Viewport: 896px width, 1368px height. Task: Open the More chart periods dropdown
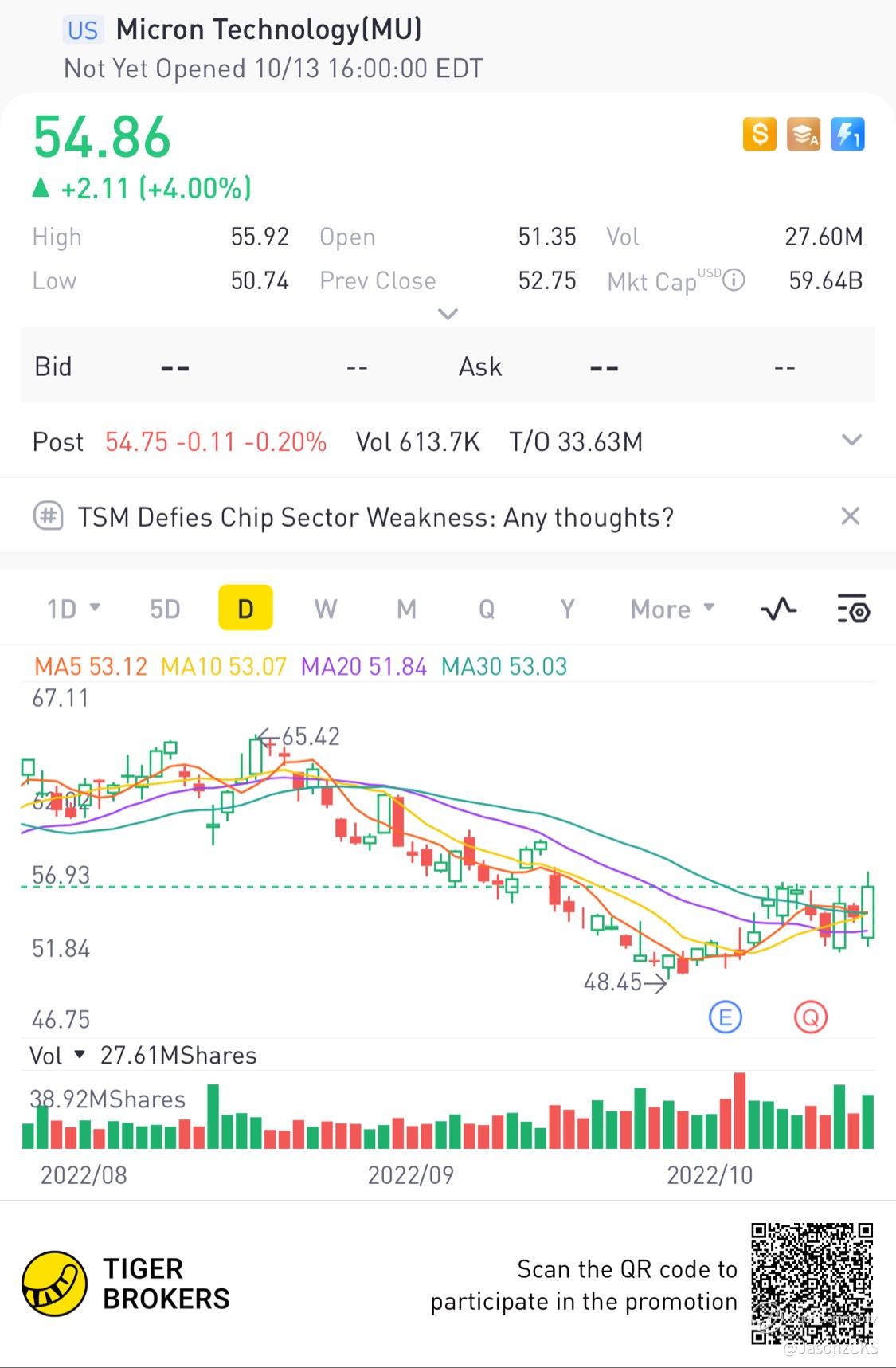coord(672,609)
